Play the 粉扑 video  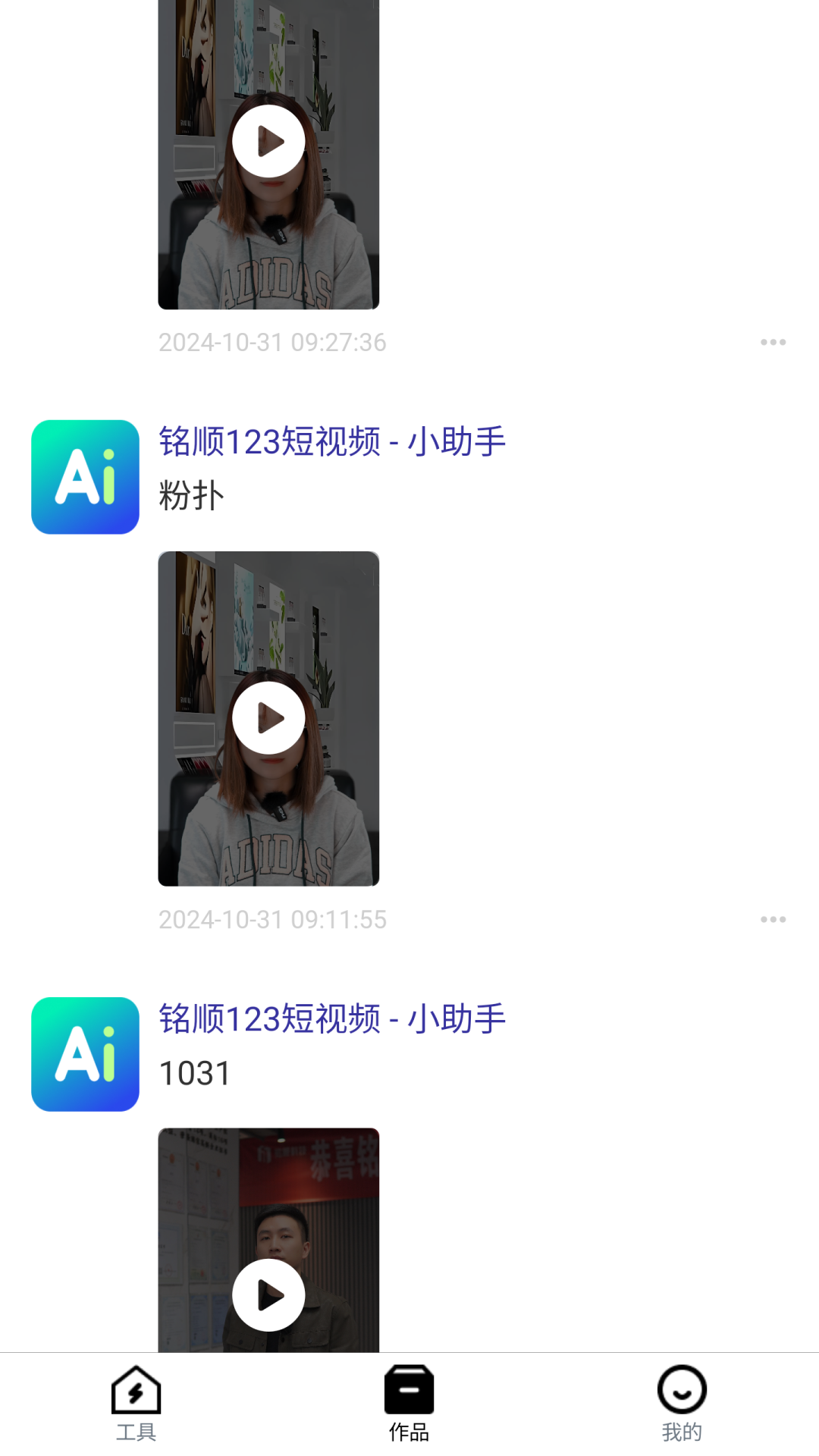pos(268,717)
